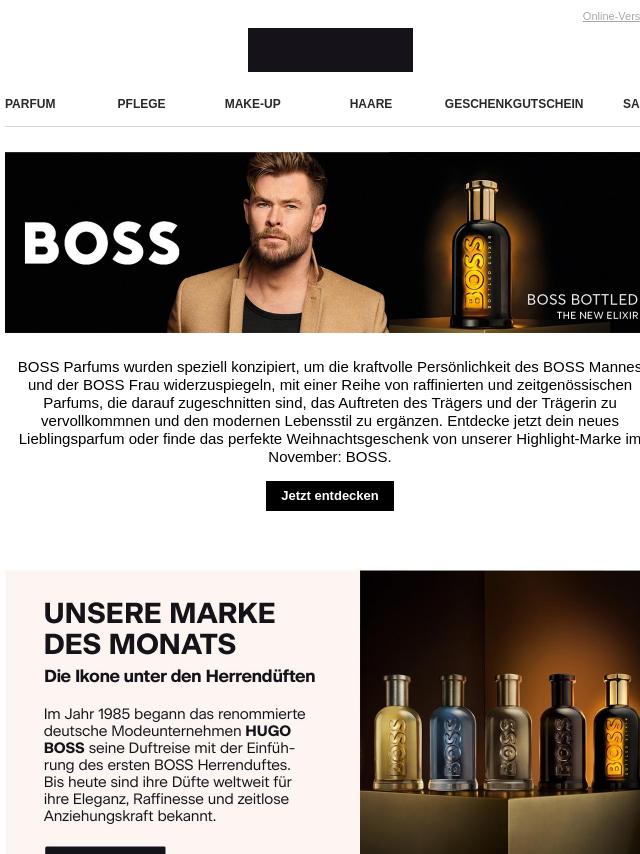Tap the Jetzt entdecken button

click(x=329, y=496)
